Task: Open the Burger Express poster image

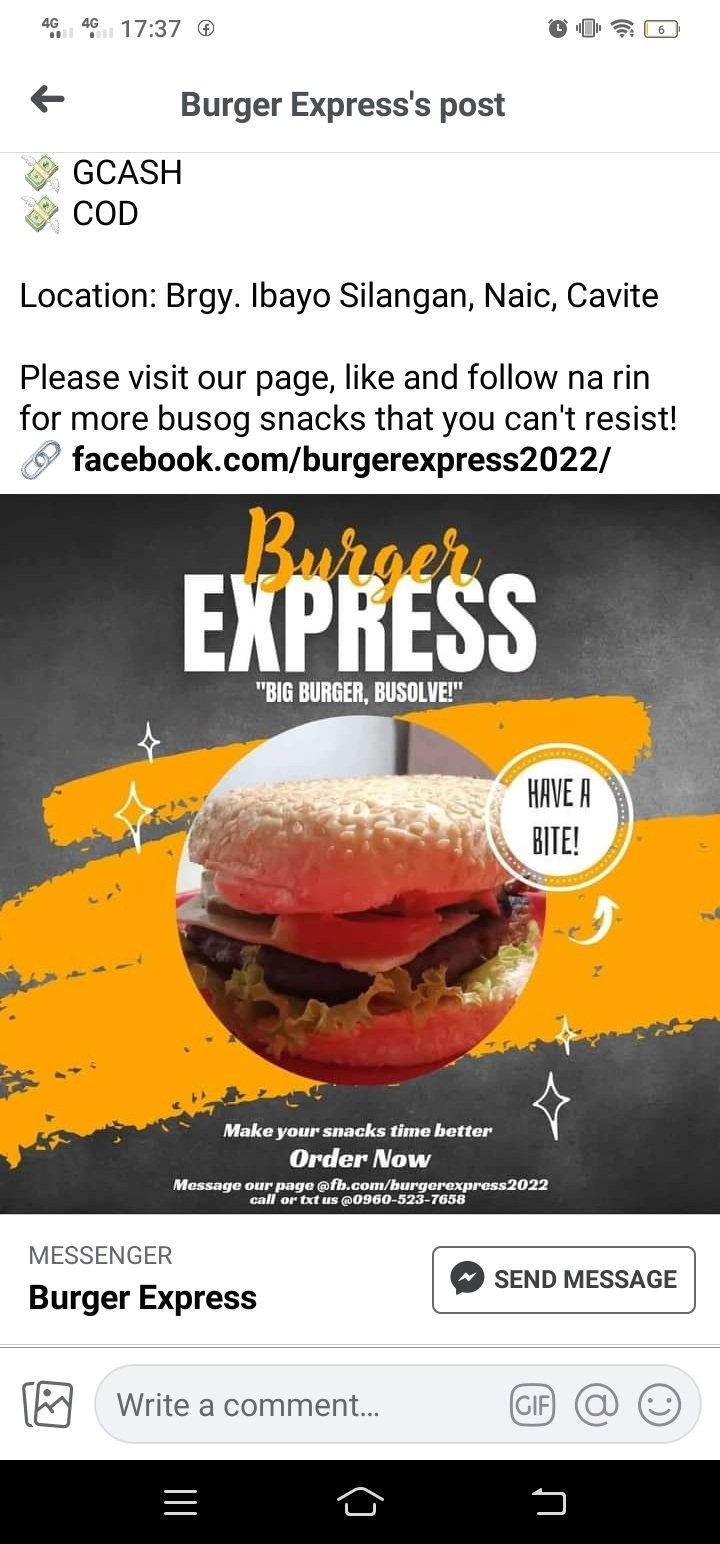Action: 360,853
